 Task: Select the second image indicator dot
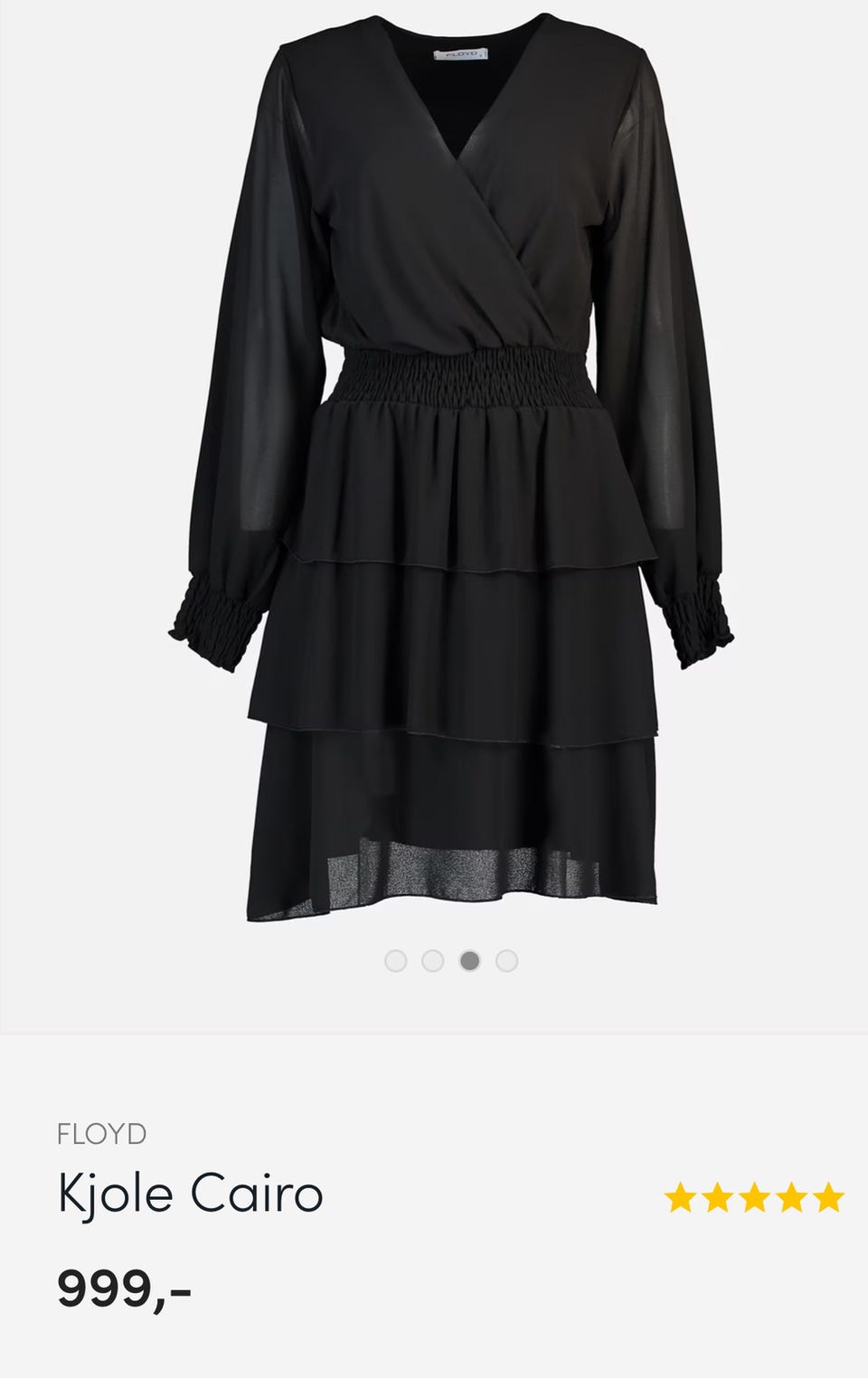pyautogui.click(x=432, y=960)
